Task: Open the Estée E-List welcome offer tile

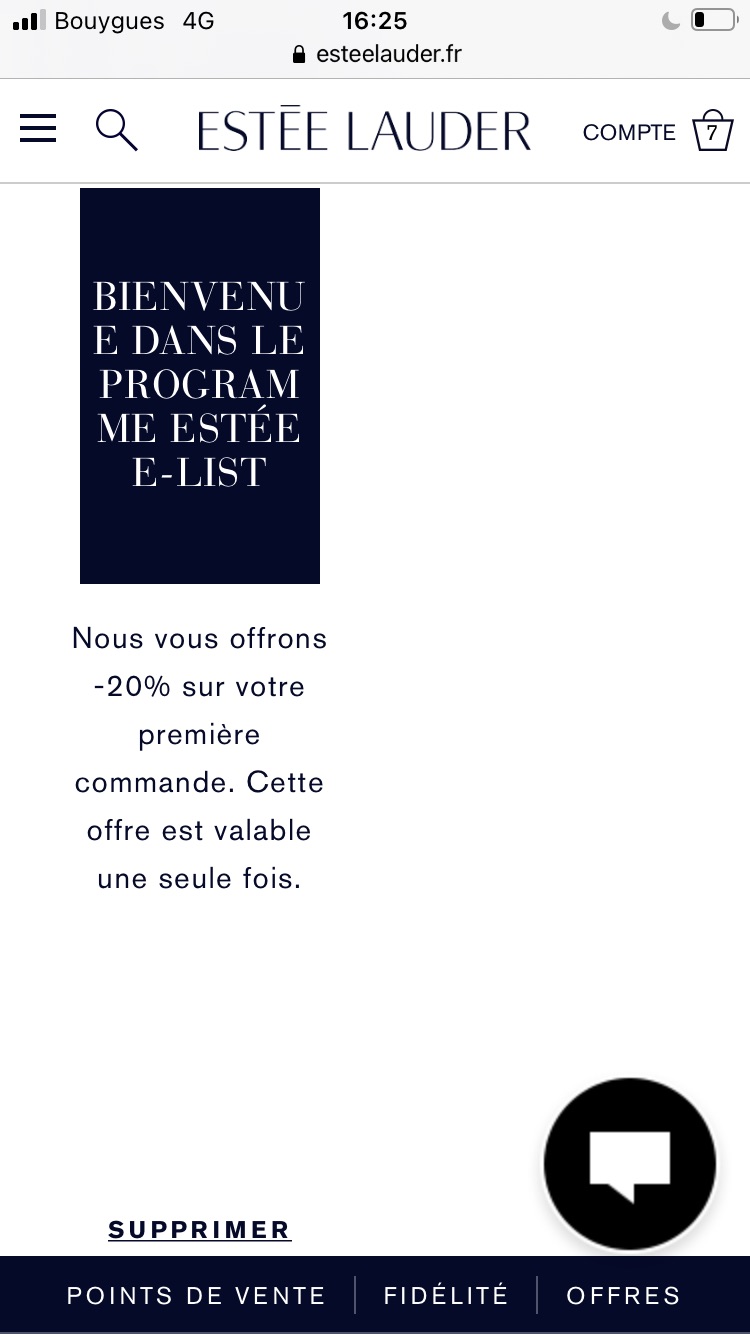Action: point(200,386)
